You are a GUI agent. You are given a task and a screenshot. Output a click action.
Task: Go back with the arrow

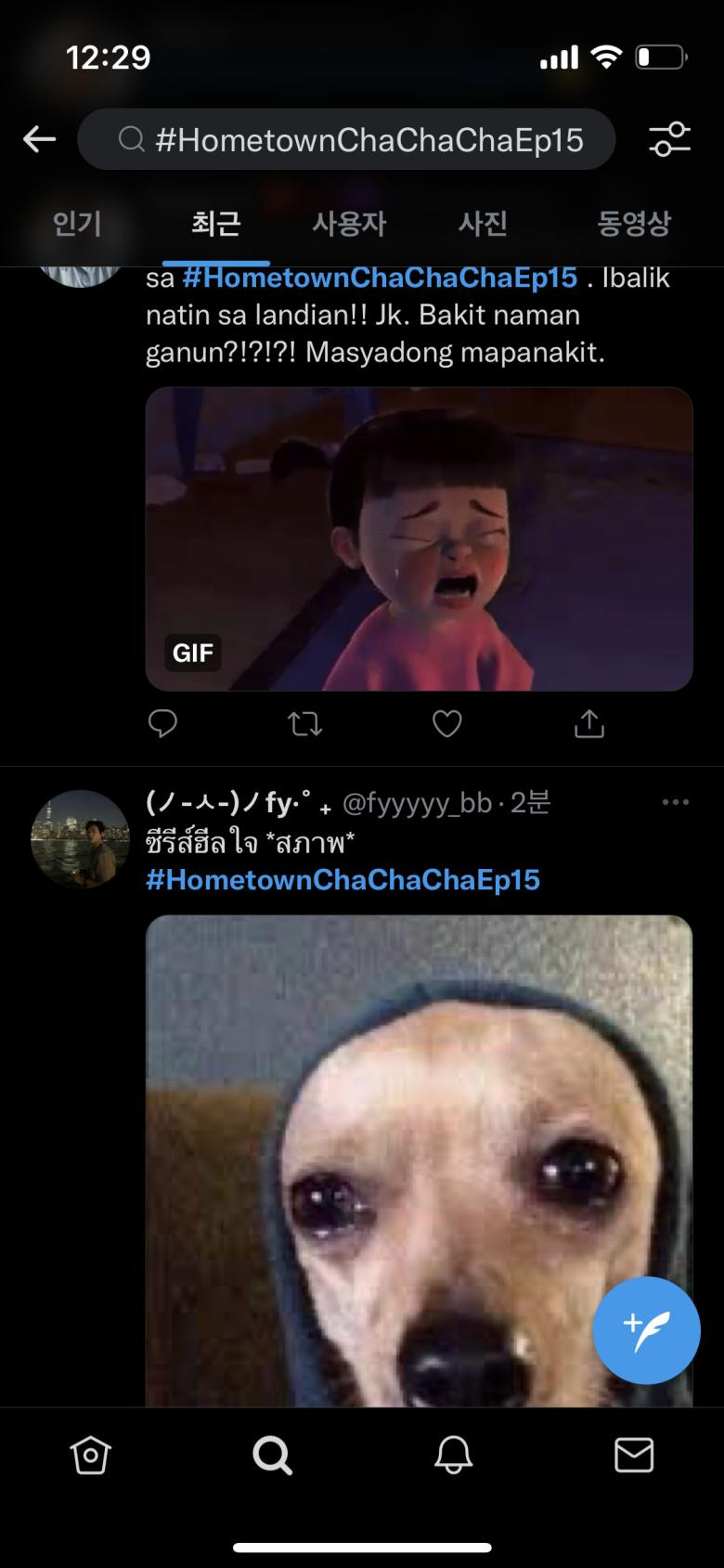tap(38, 139)
